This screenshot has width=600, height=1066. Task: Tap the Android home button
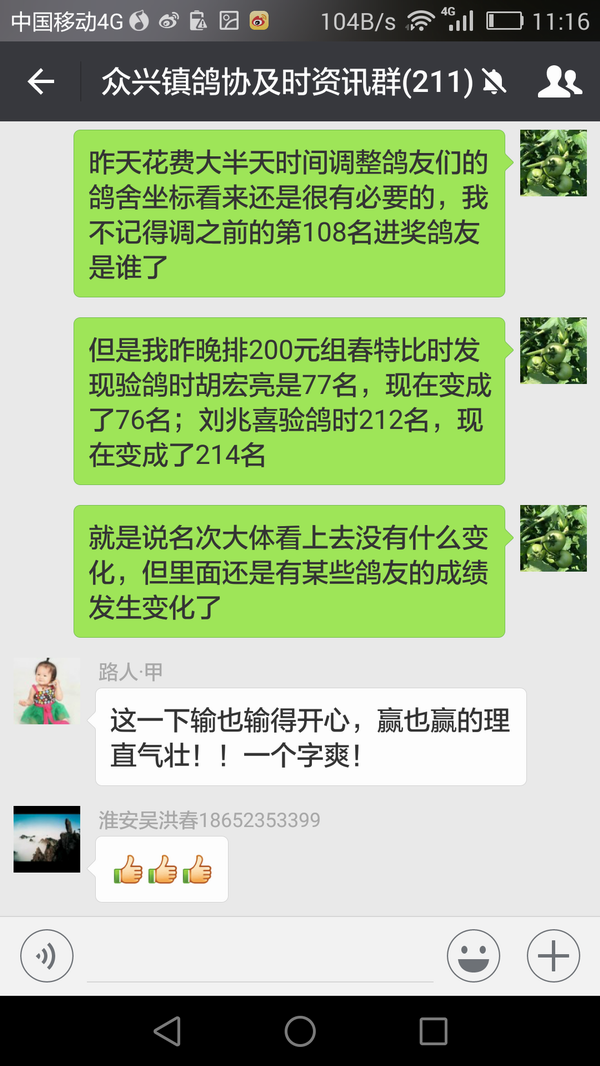(x=300, y=1031)
